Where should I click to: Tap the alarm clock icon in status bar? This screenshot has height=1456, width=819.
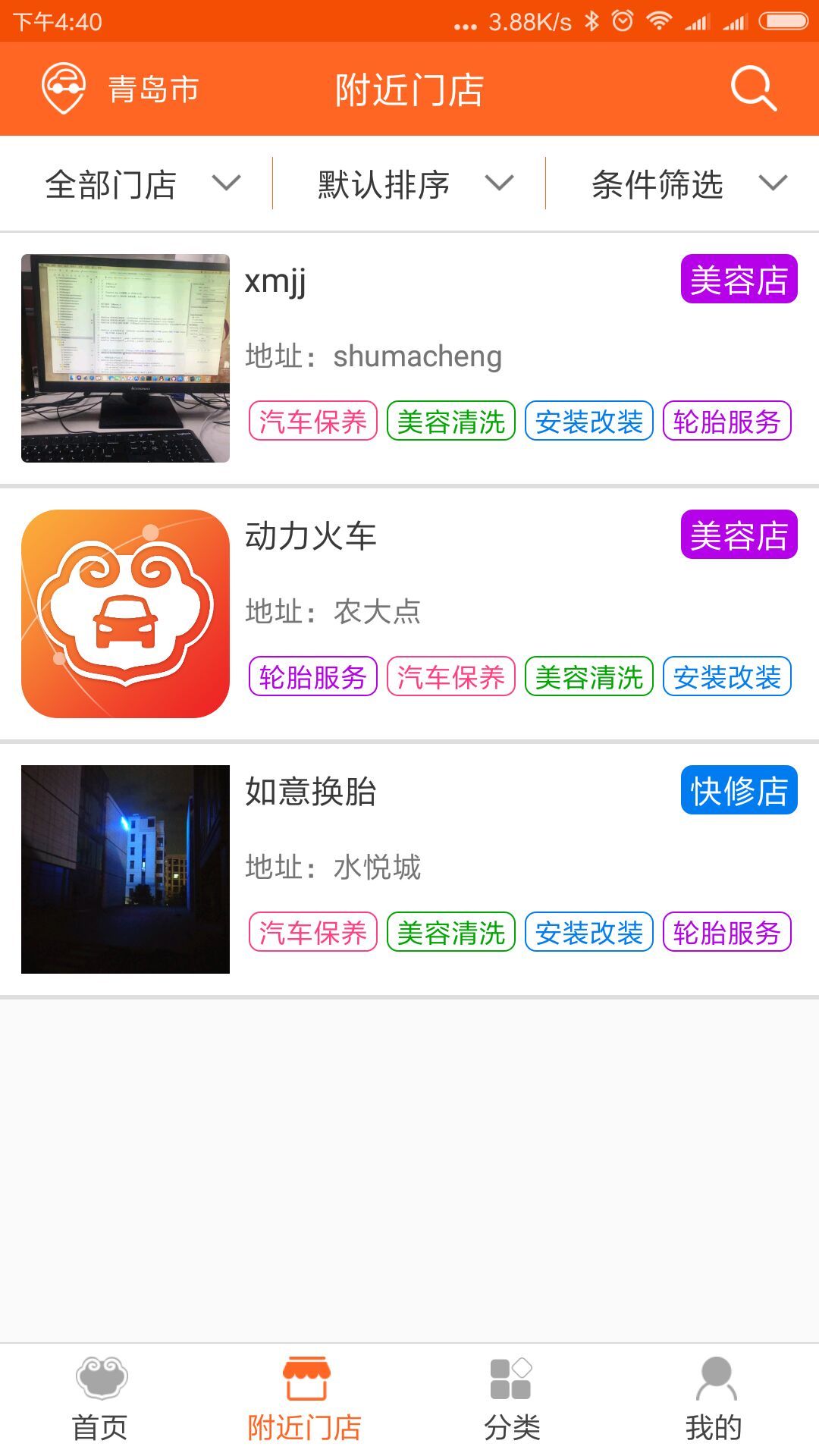coord(623,20)
